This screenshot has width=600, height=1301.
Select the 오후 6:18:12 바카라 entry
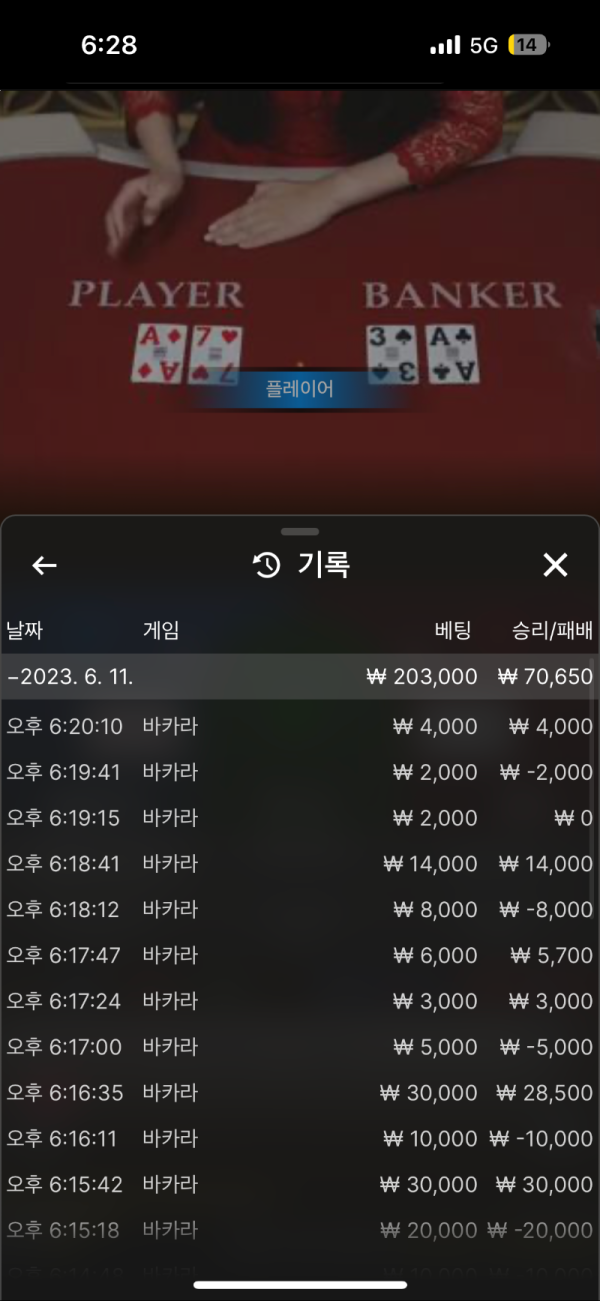point(299,910)
